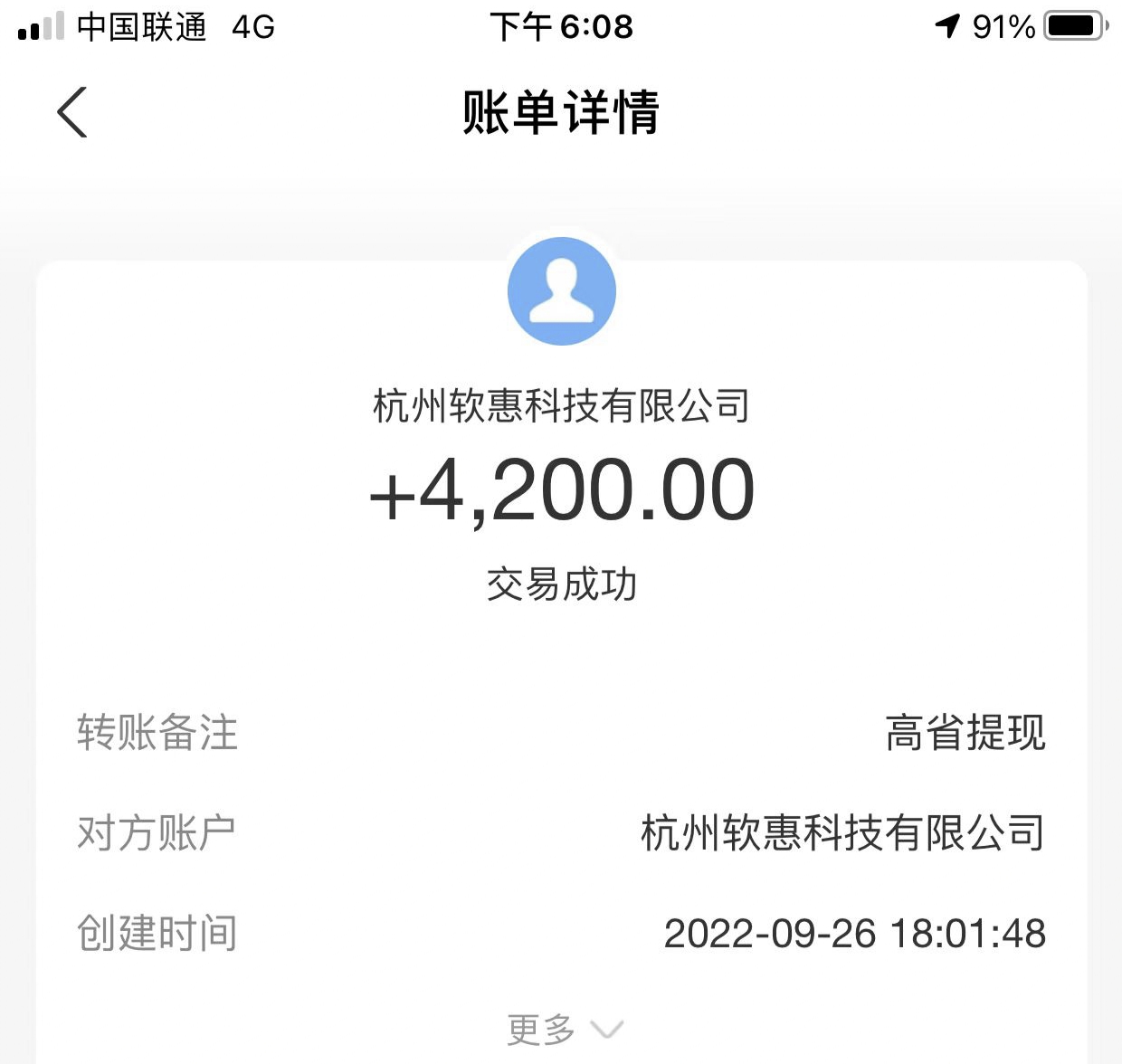Open the payer's profile avatar

[561, 291]
